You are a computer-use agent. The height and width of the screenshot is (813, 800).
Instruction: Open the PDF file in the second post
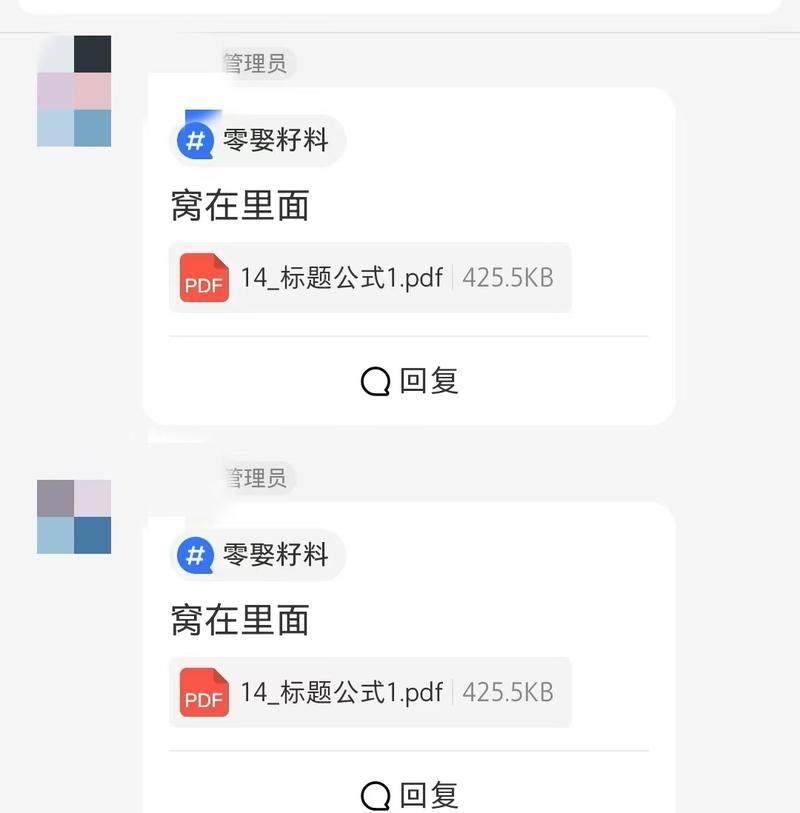click(370, 692)
